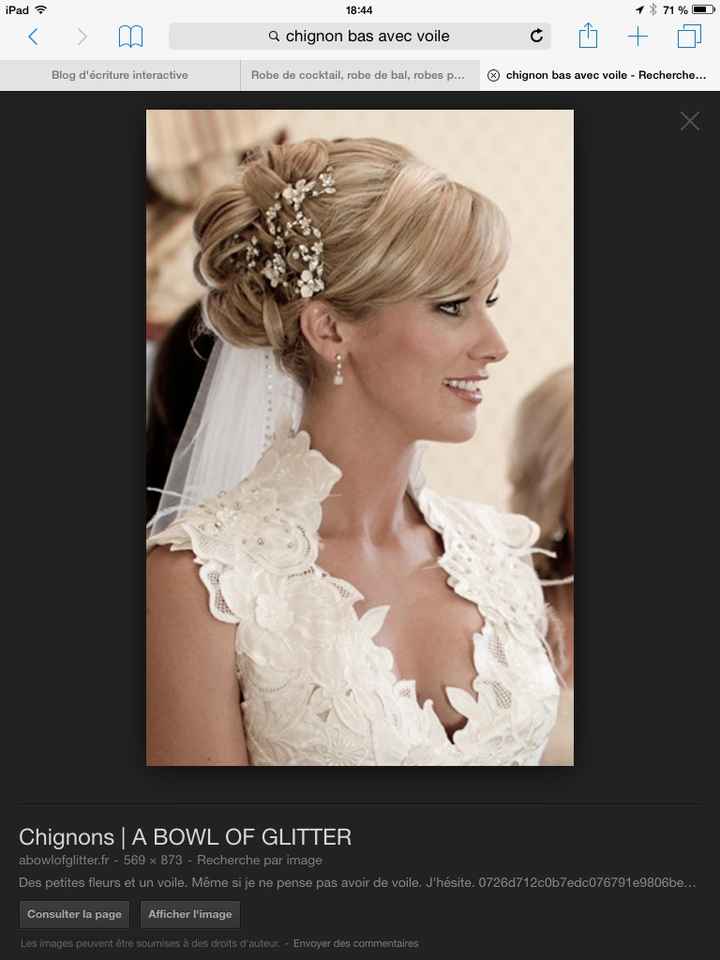Go back to the previous page

(x=33, y=37)
